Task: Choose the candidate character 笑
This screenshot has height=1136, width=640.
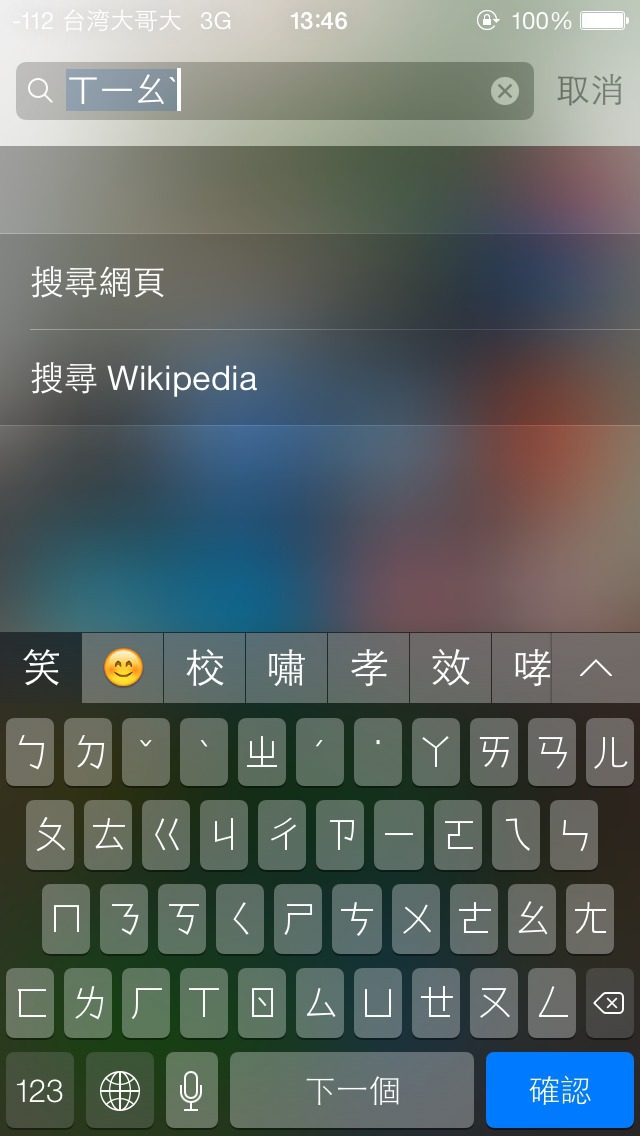Action: tap(41, 667)
